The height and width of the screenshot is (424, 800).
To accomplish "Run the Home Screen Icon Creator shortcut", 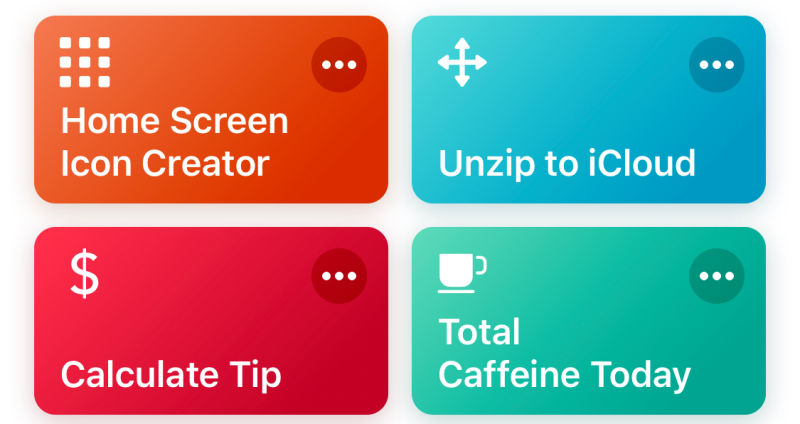I will 175,140.
